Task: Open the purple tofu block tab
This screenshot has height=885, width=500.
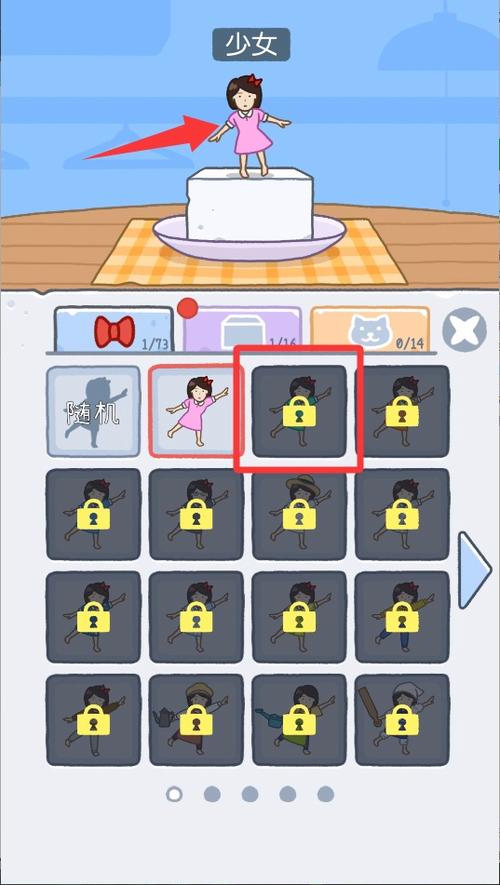Action: click(x=243, y=330)
